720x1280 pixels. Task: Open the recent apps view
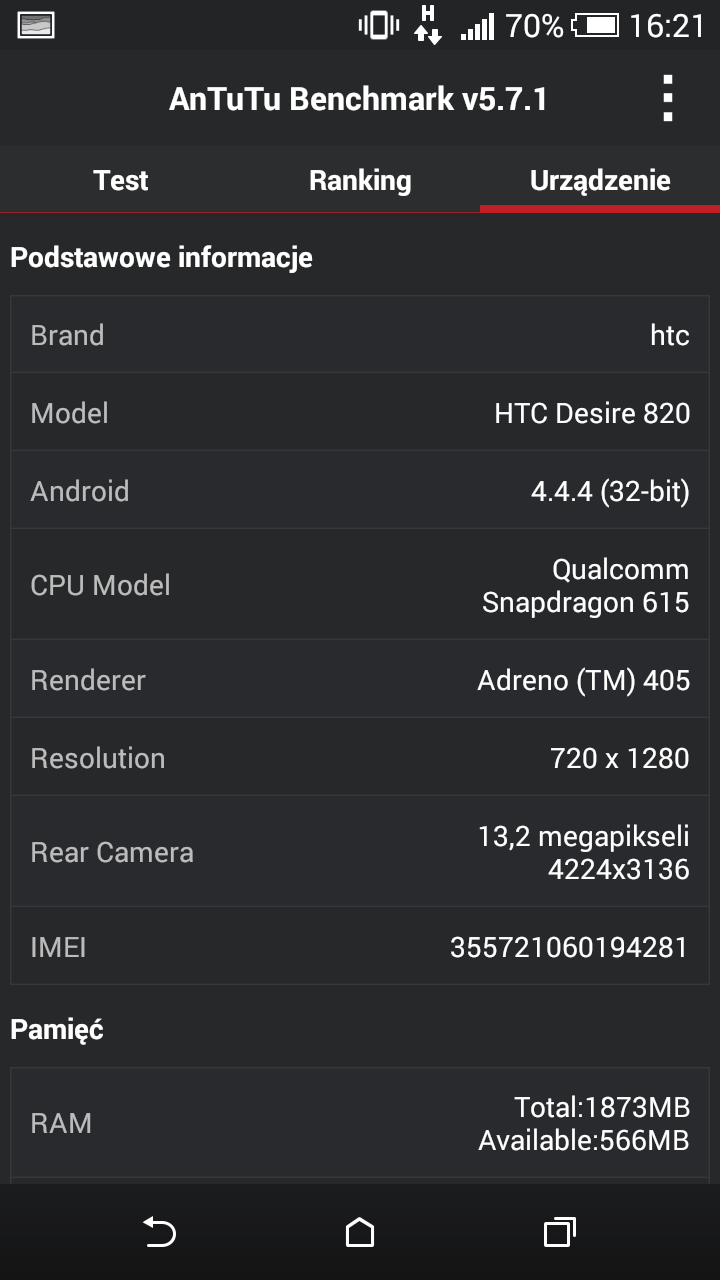[x=559, y=1232]
